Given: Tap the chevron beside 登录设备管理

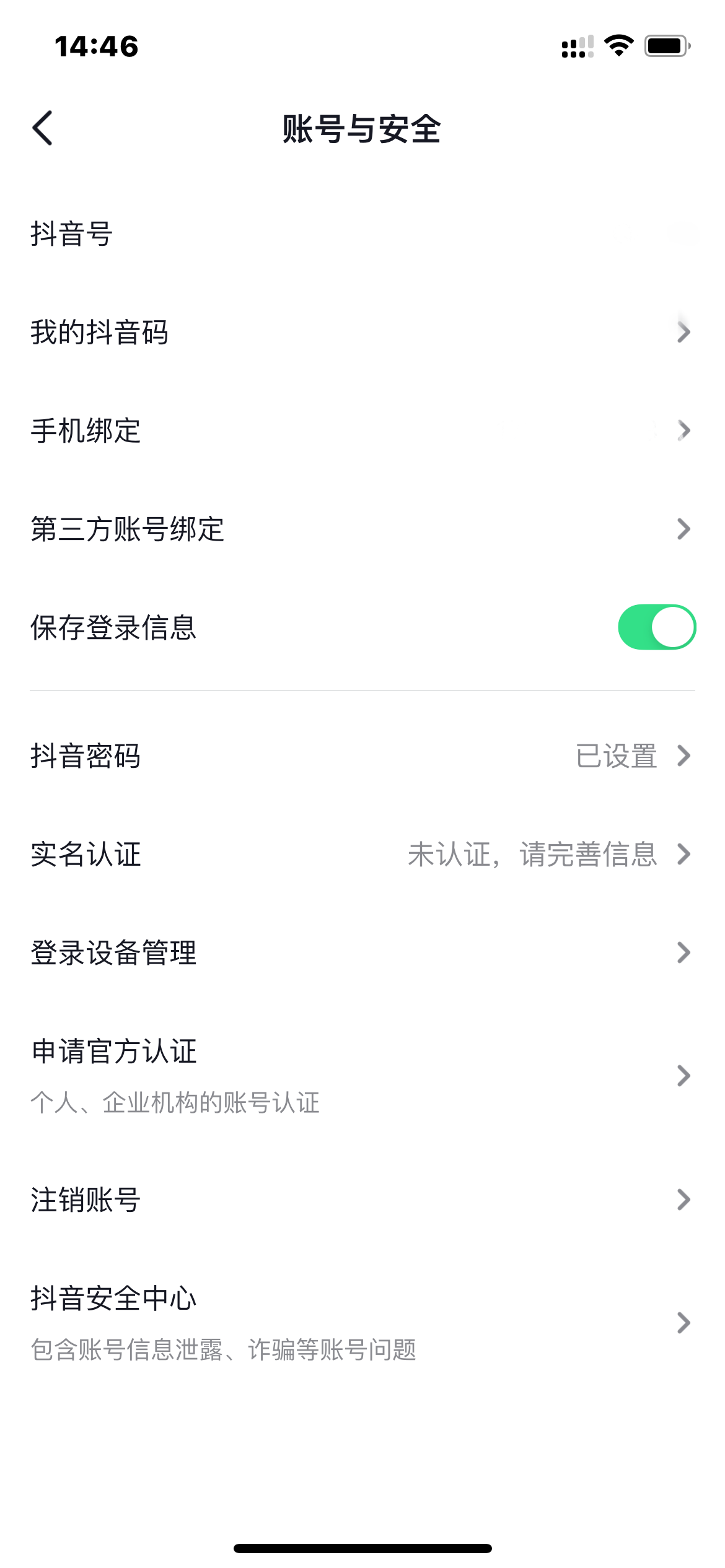Looking at the screenshot, I should [x=683, y=952].
